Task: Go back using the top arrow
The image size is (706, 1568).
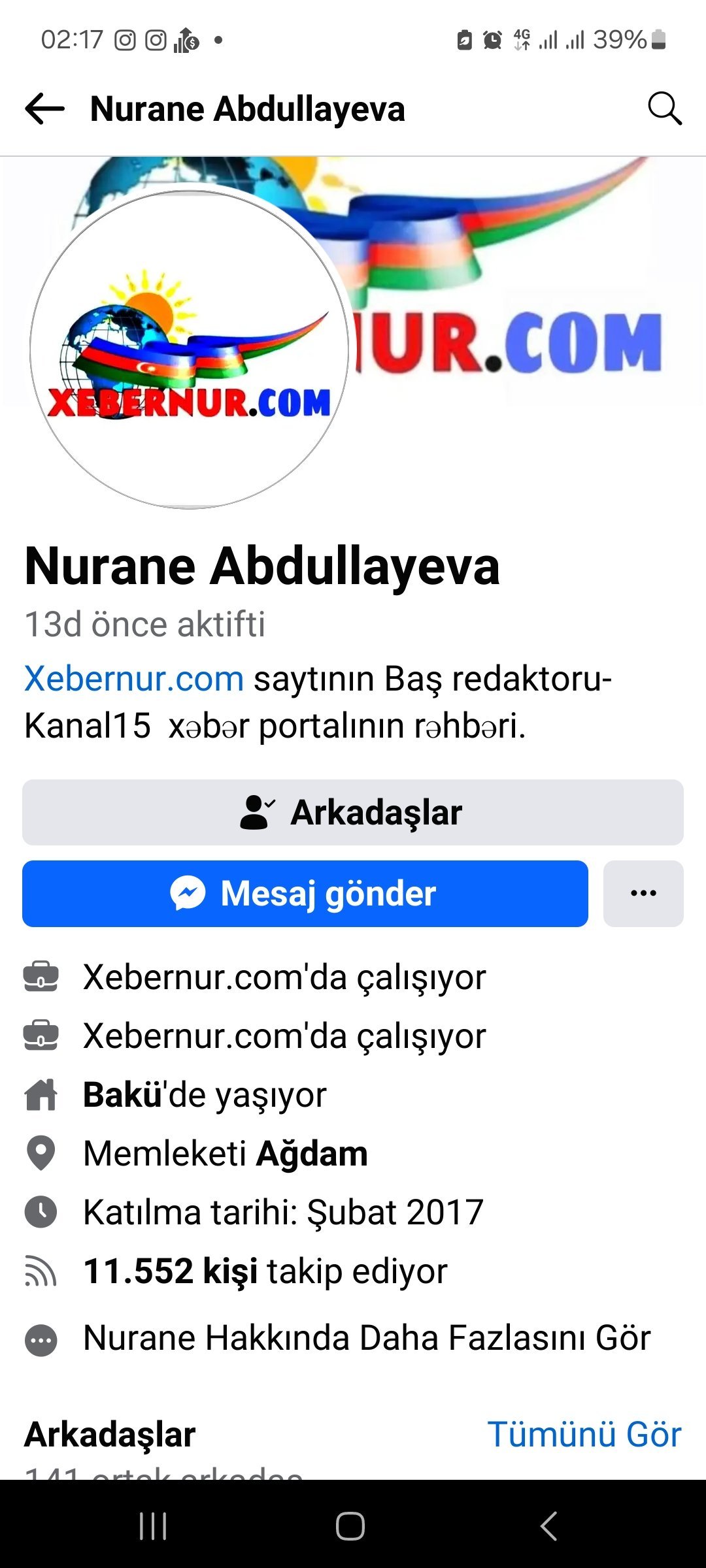Action: tap(44, 108)
